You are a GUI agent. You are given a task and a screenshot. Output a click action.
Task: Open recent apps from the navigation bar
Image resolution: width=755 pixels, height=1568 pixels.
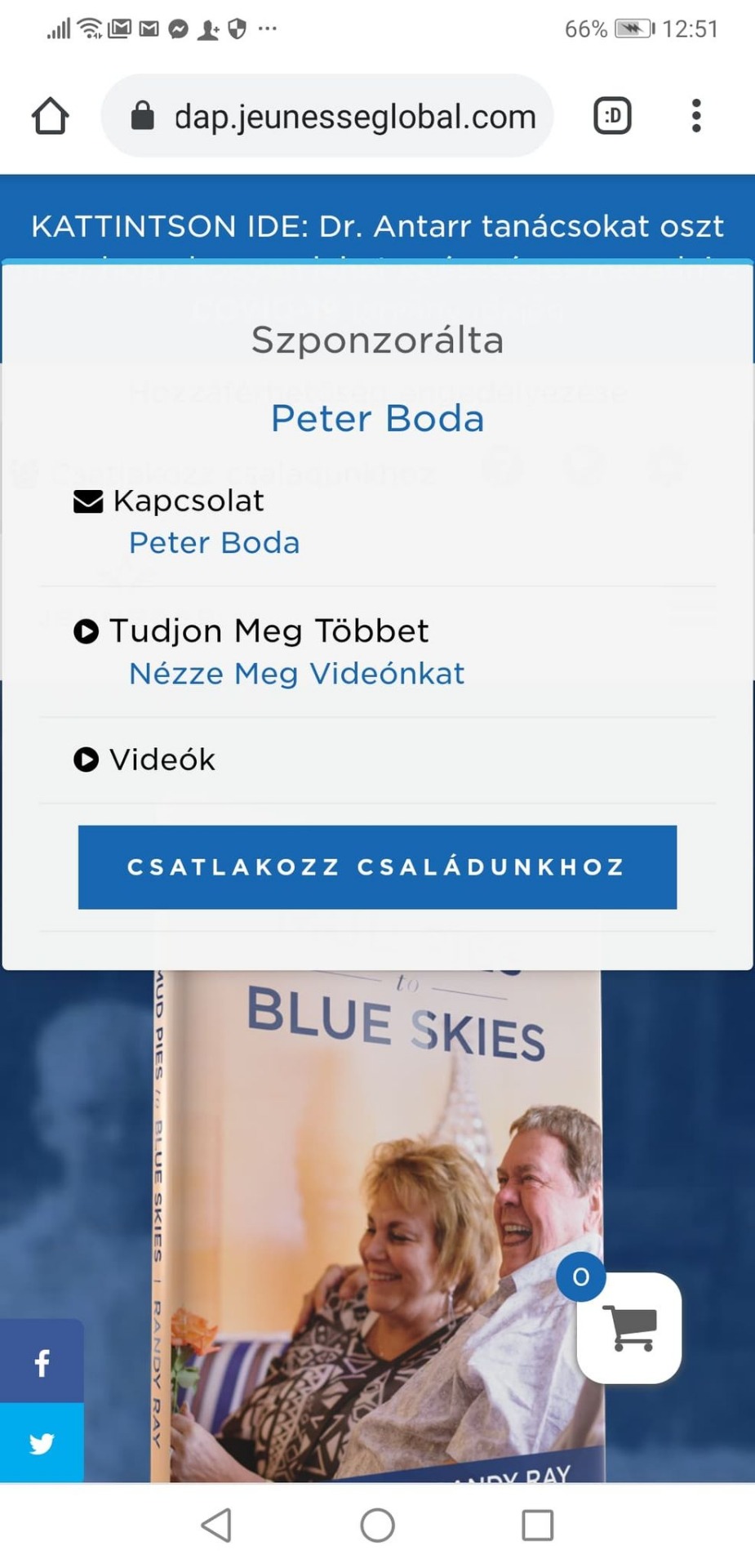(537, 1525)
